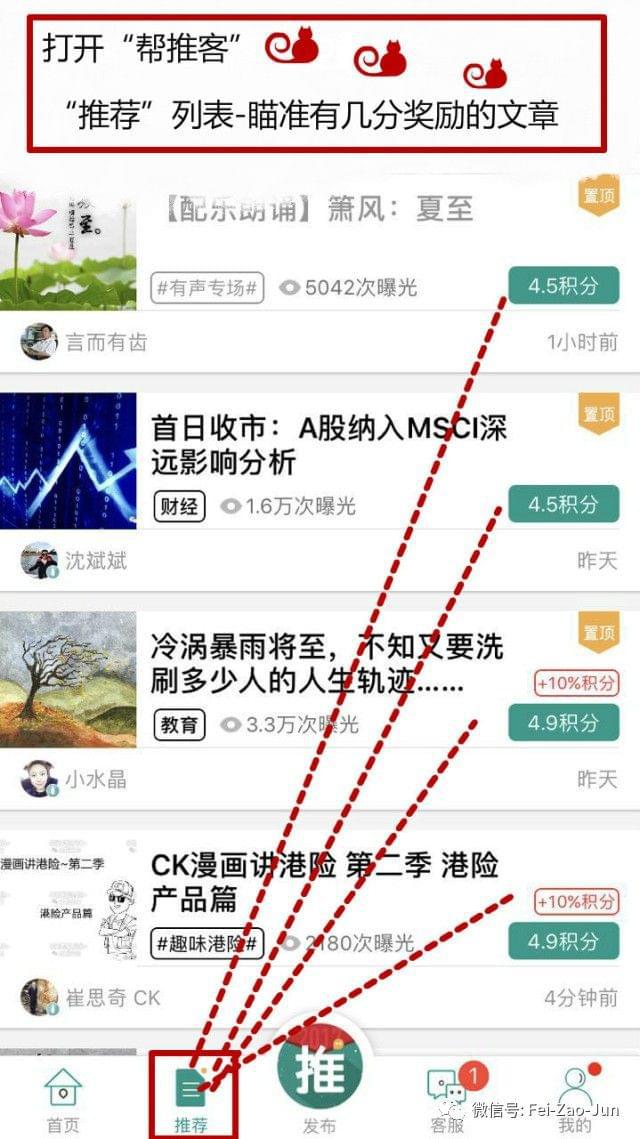
Task: Open the article CK漫画讲港险 第二季
Action: 324,881
